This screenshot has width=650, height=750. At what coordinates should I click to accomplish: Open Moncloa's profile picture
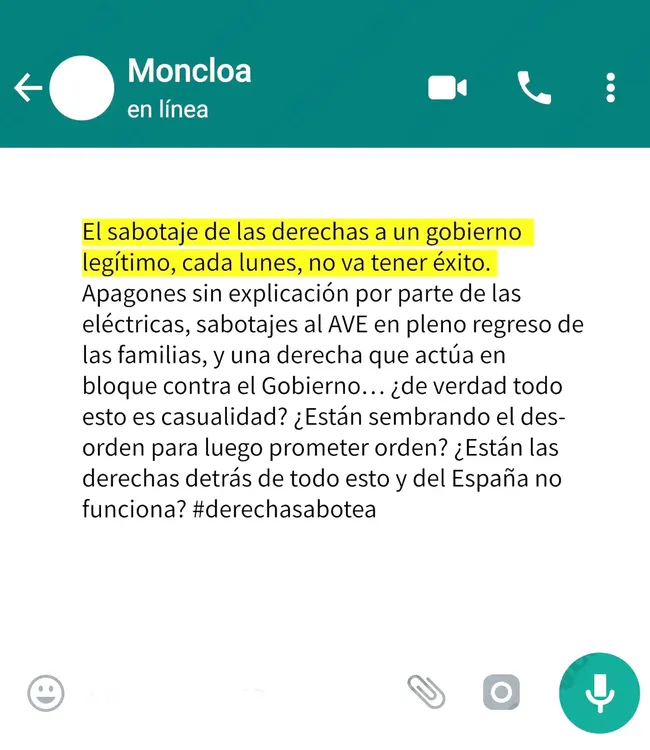[x=83, y=89]
